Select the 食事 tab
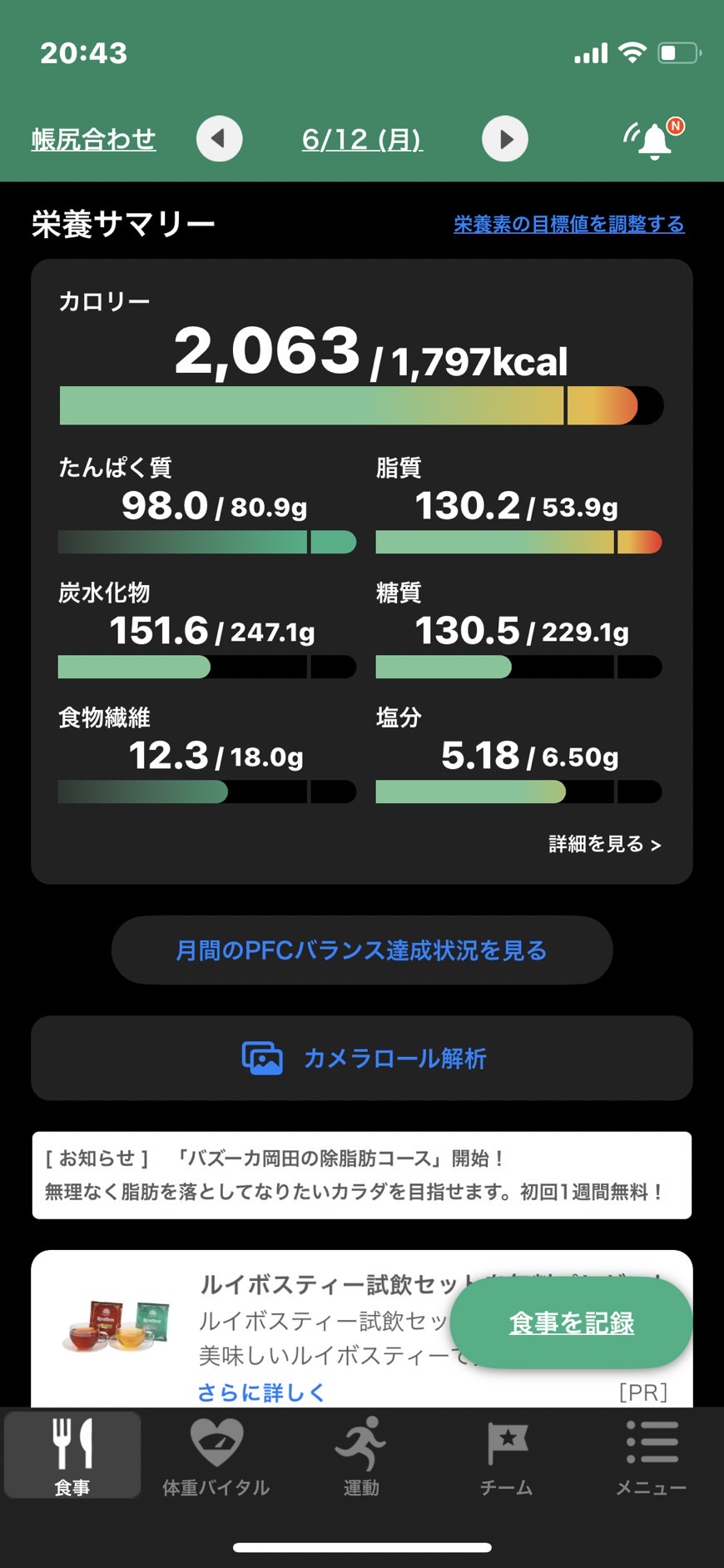This screenshot has width=724, height=1568. (x=72, y=1456)
